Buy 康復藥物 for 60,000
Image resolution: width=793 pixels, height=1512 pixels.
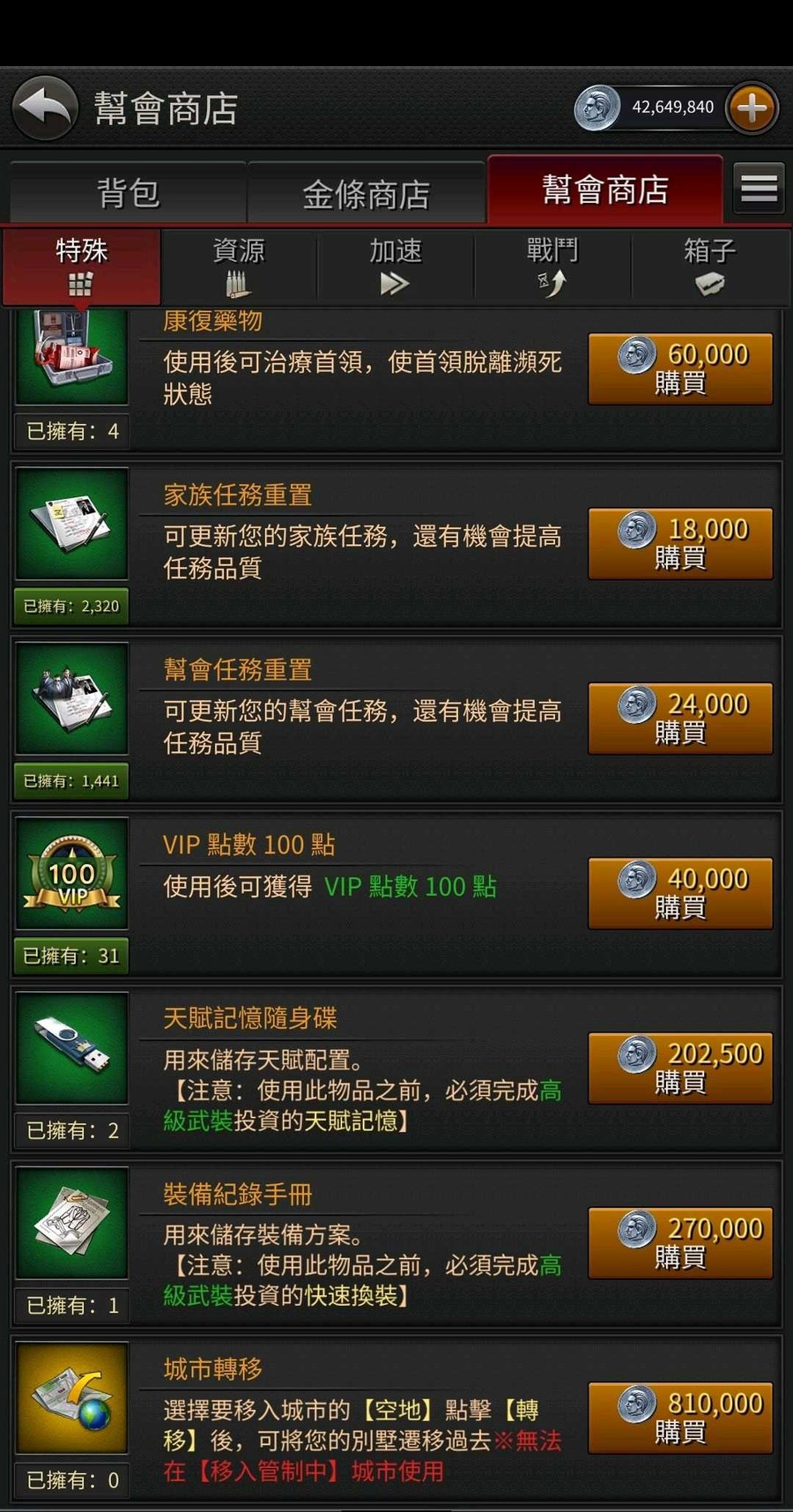pos(680,369)
